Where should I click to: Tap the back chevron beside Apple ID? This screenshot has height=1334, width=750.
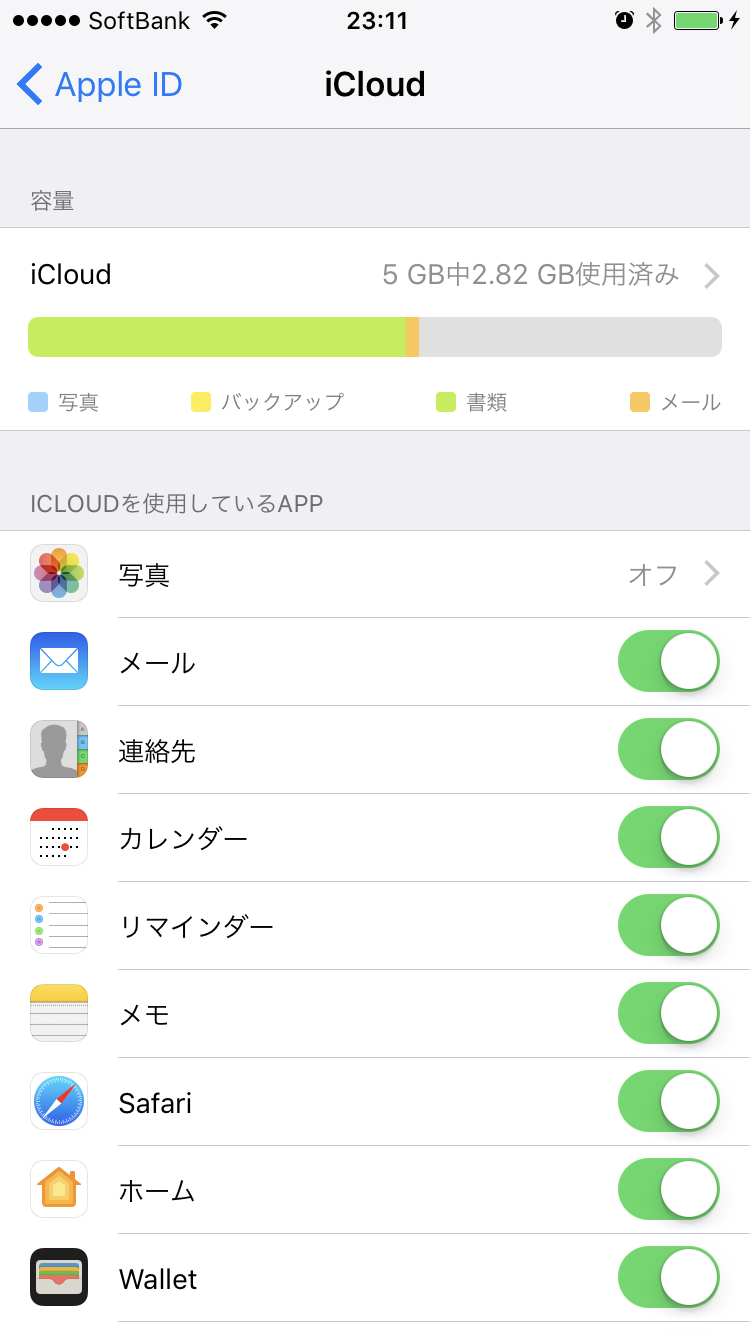pyautogui.click(x=29, y=85)
